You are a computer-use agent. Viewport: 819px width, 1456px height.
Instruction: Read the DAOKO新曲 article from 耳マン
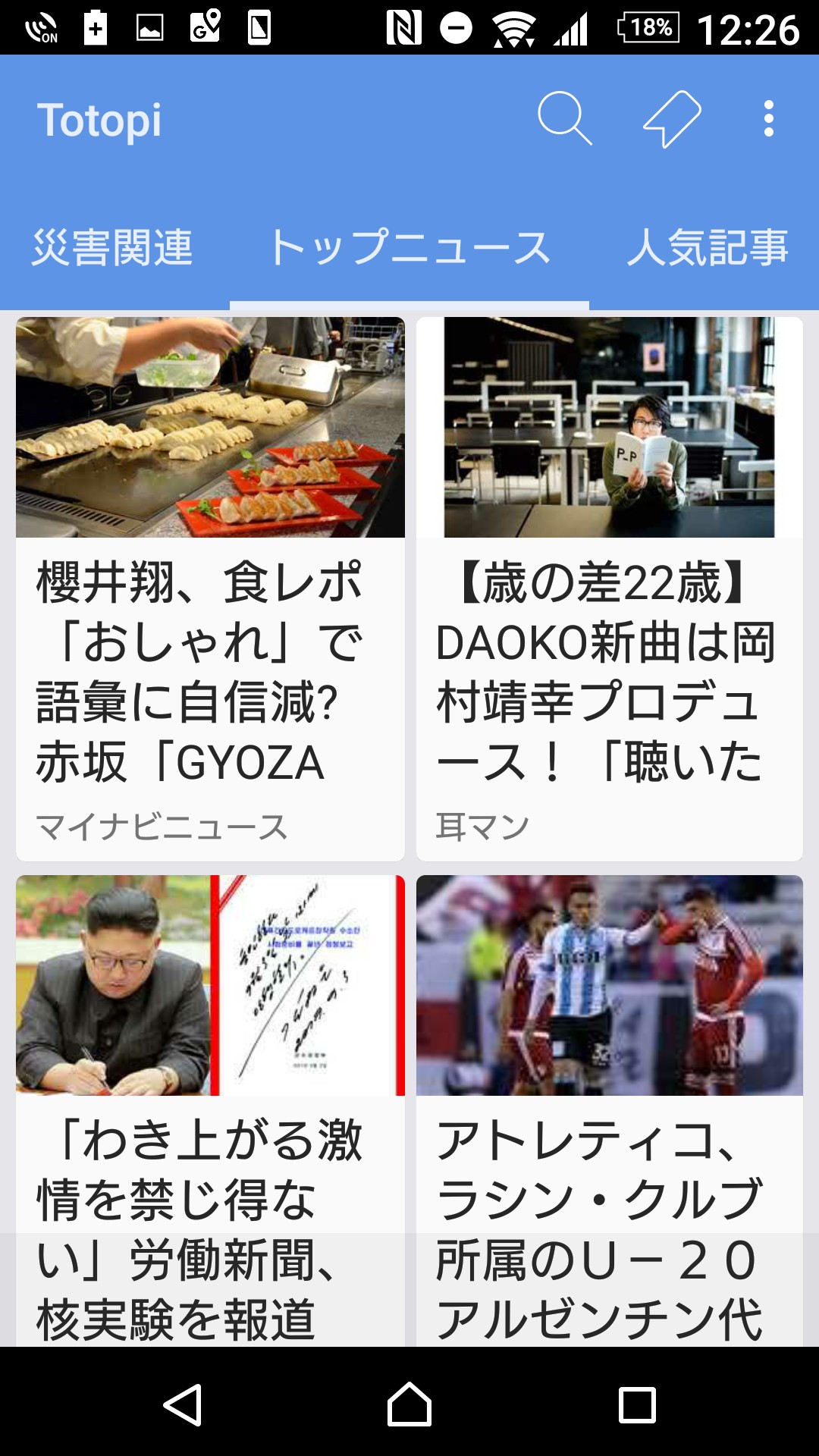click(x=609, y=588)
